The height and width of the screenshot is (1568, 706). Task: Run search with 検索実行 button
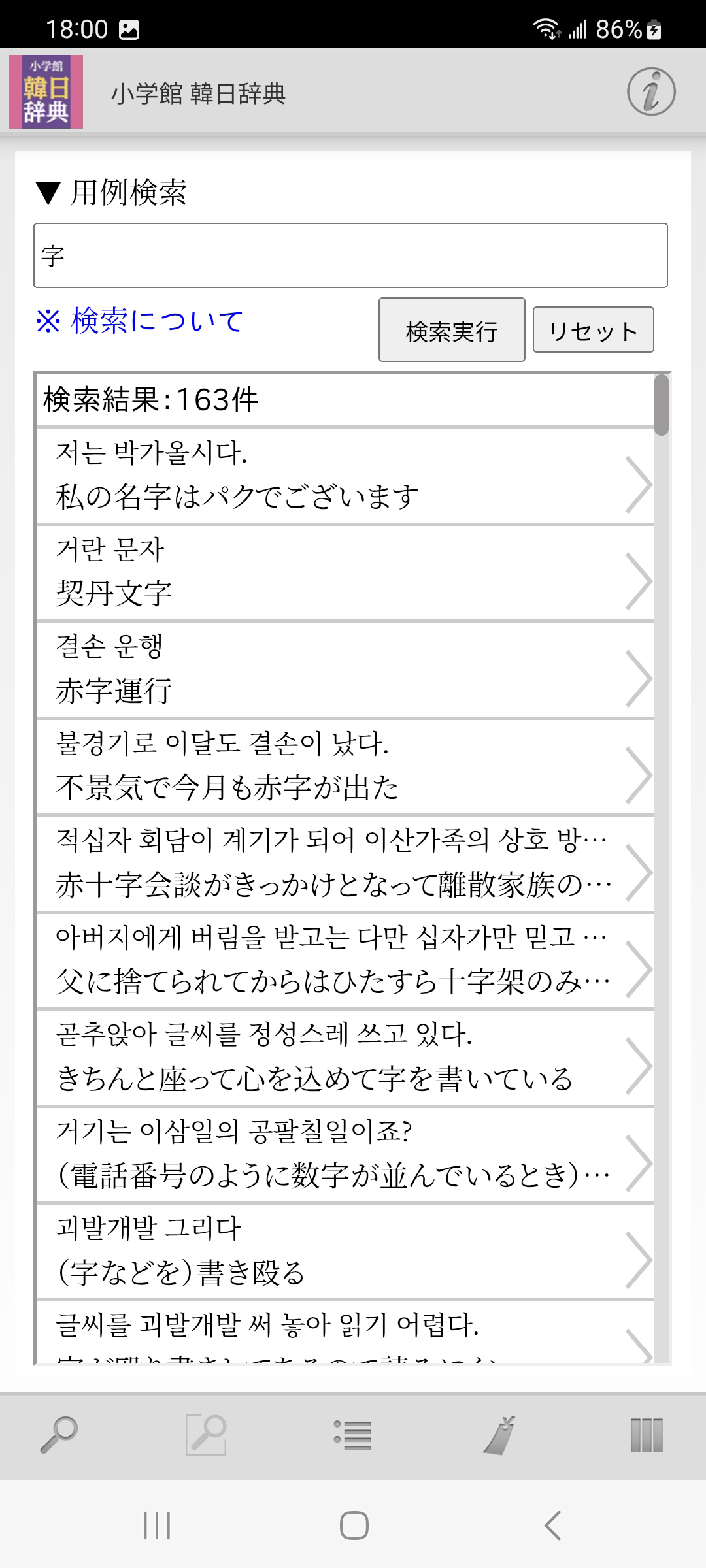tap(452, 330)
